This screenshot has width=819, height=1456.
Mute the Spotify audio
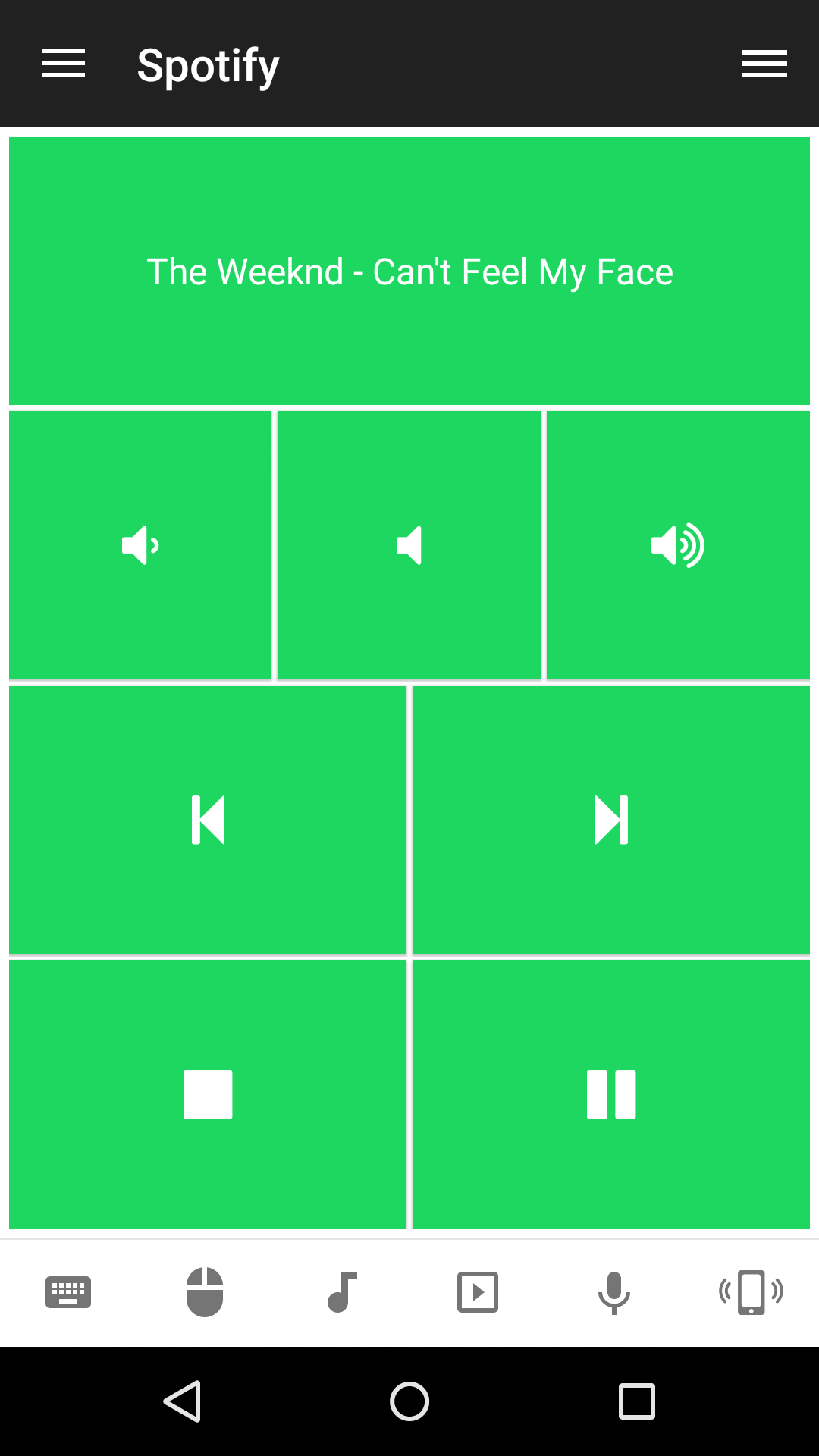(x=409, y=545)
